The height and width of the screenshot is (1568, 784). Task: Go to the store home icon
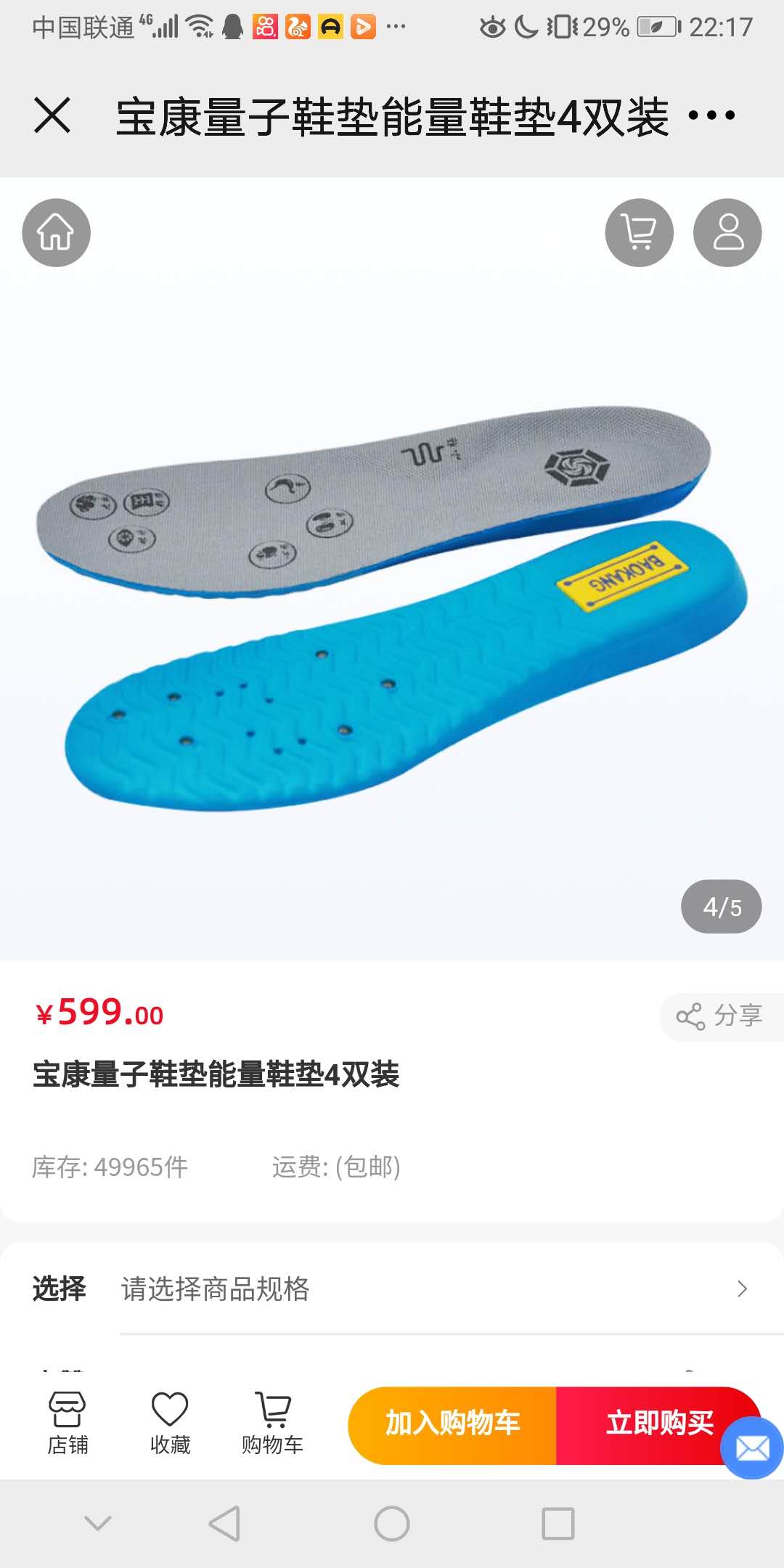(57, 233)
